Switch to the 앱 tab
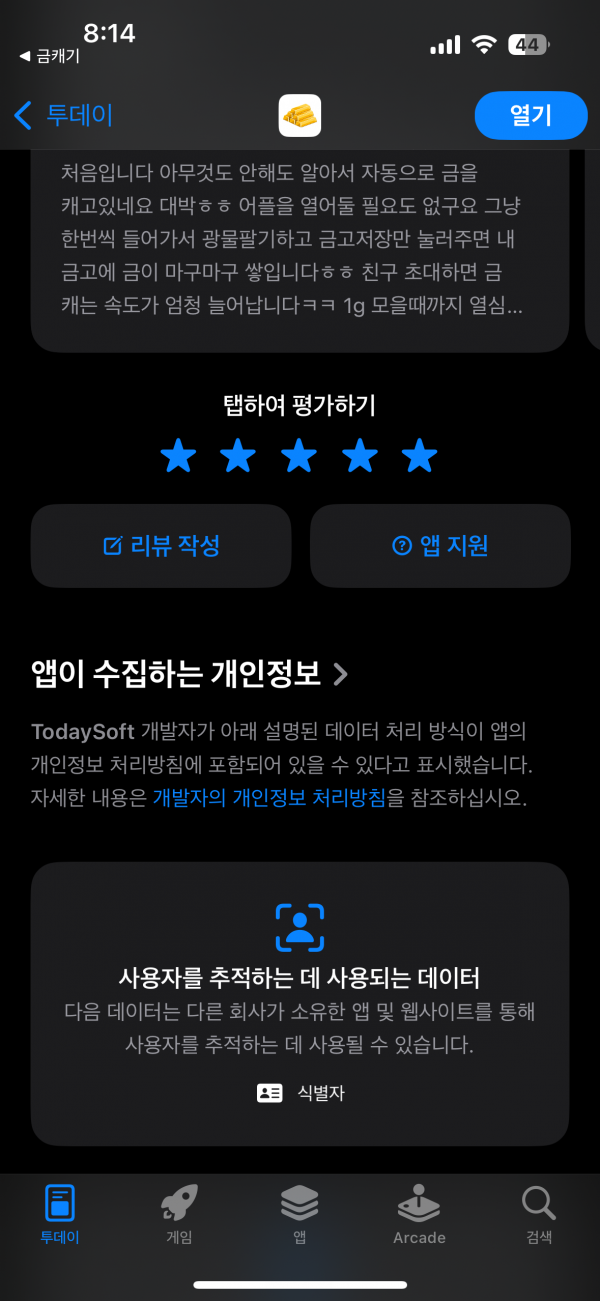This screenshot has width=600, height=1301. pyautogui.click(x=299, y=1215)
